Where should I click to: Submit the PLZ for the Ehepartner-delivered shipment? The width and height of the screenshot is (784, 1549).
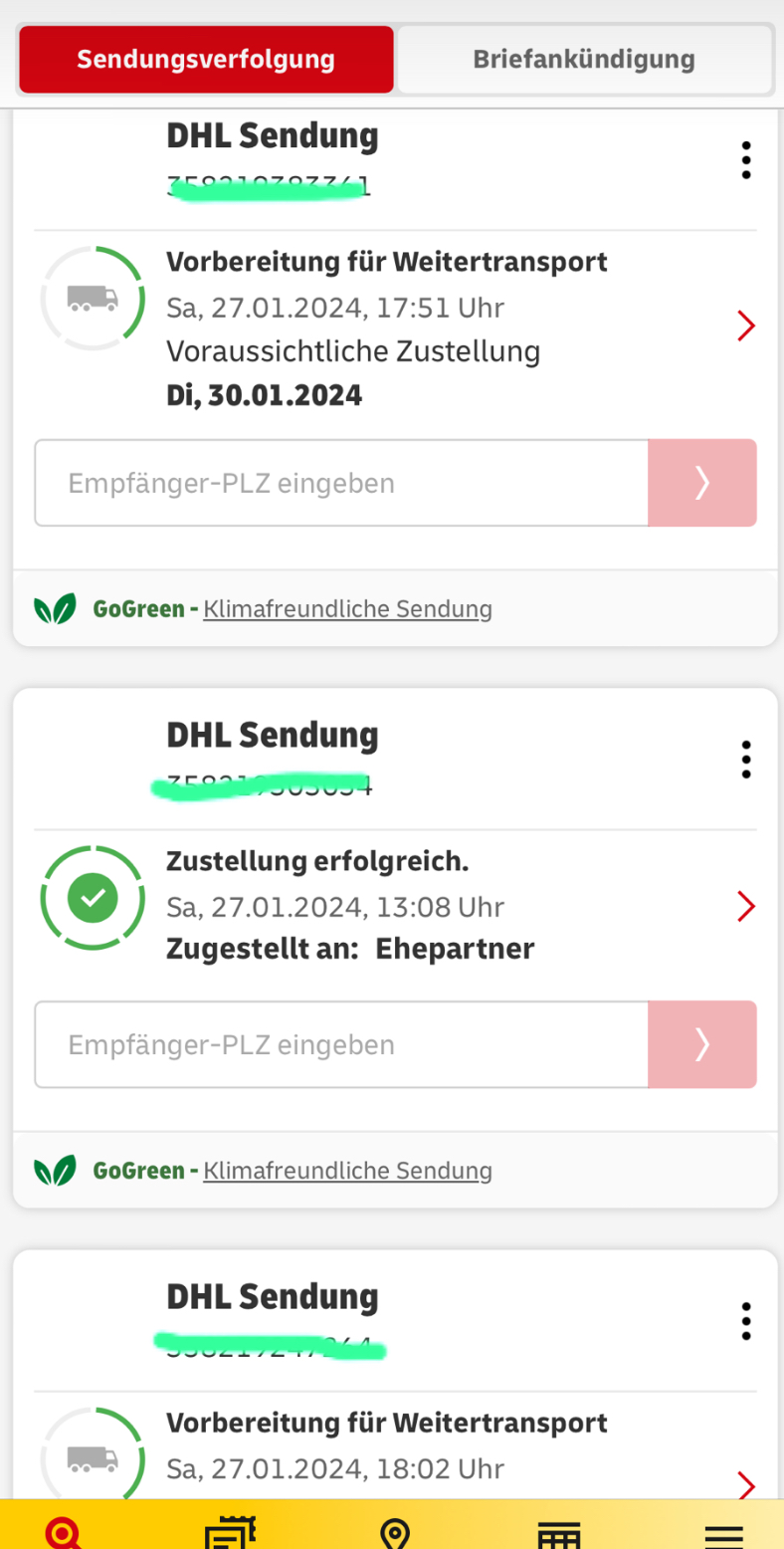click(702, 1044)
